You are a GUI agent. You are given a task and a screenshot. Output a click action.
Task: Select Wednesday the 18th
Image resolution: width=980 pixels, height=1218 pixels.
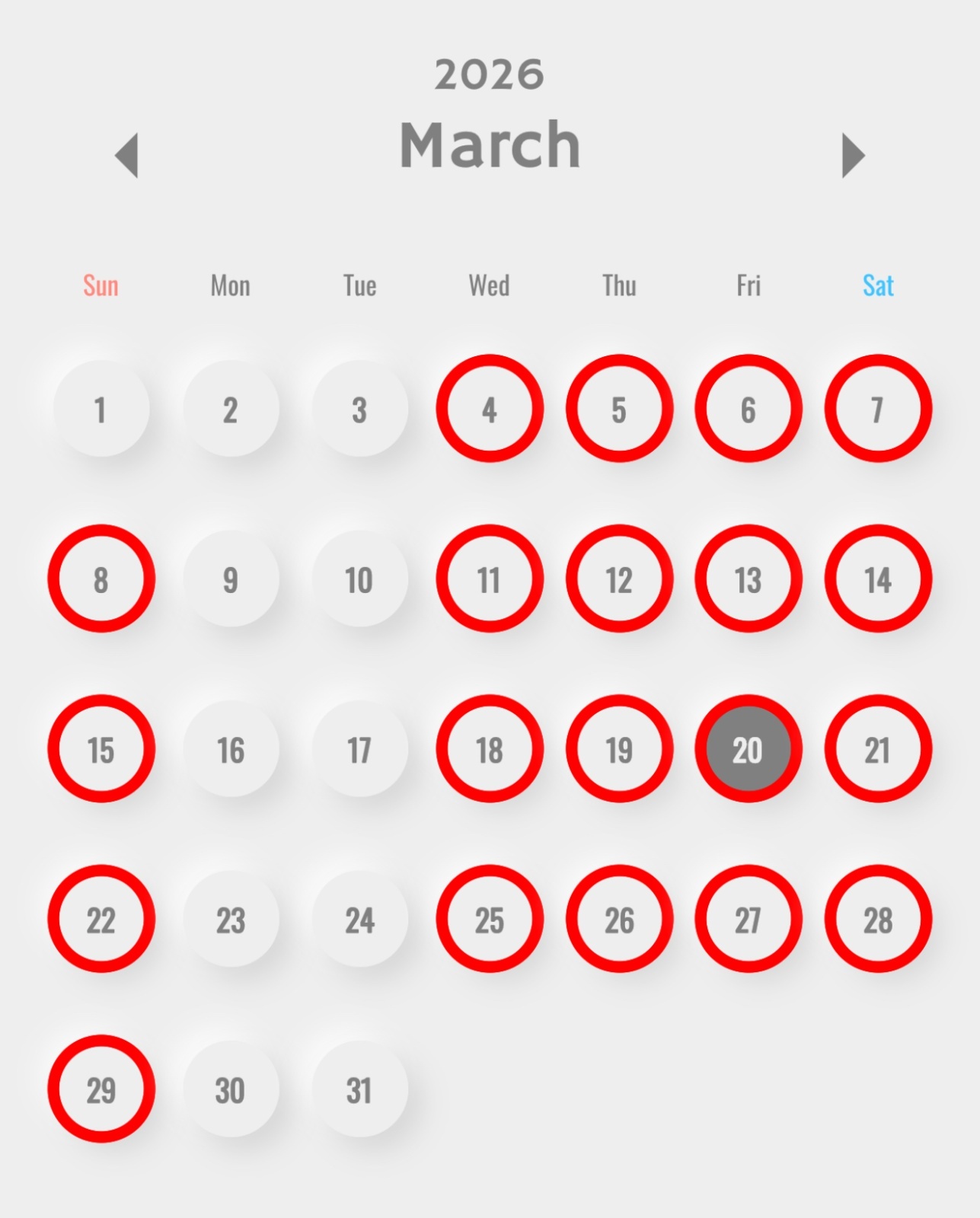489,749
